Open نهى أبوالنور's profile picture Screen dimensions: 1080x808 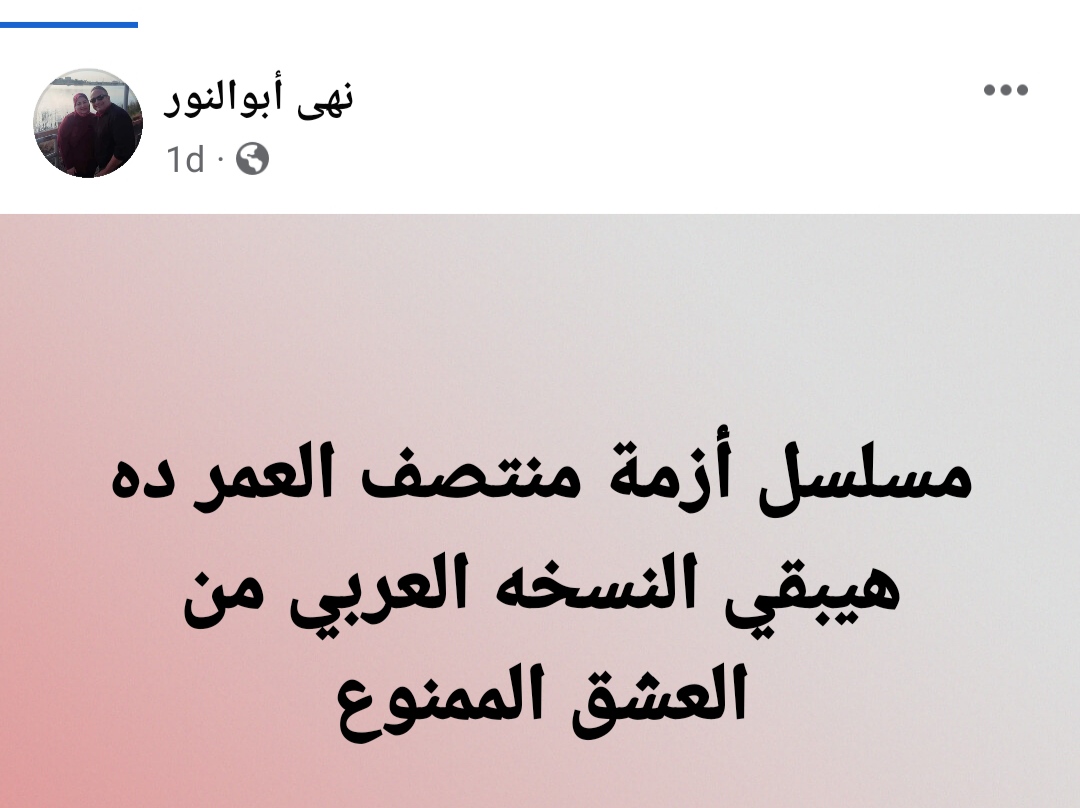tap(88, 123)
